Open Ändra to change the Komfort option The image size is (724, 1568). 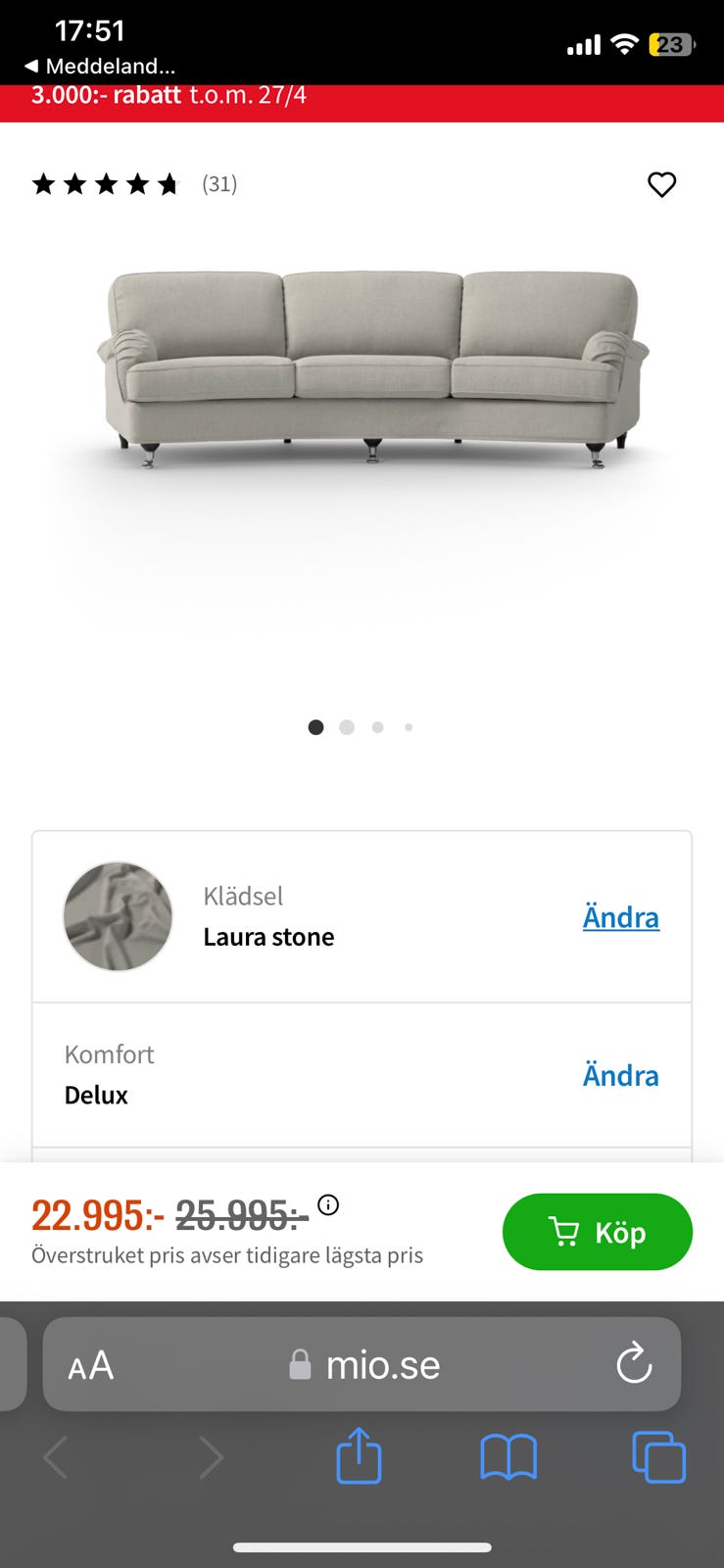620,1075
